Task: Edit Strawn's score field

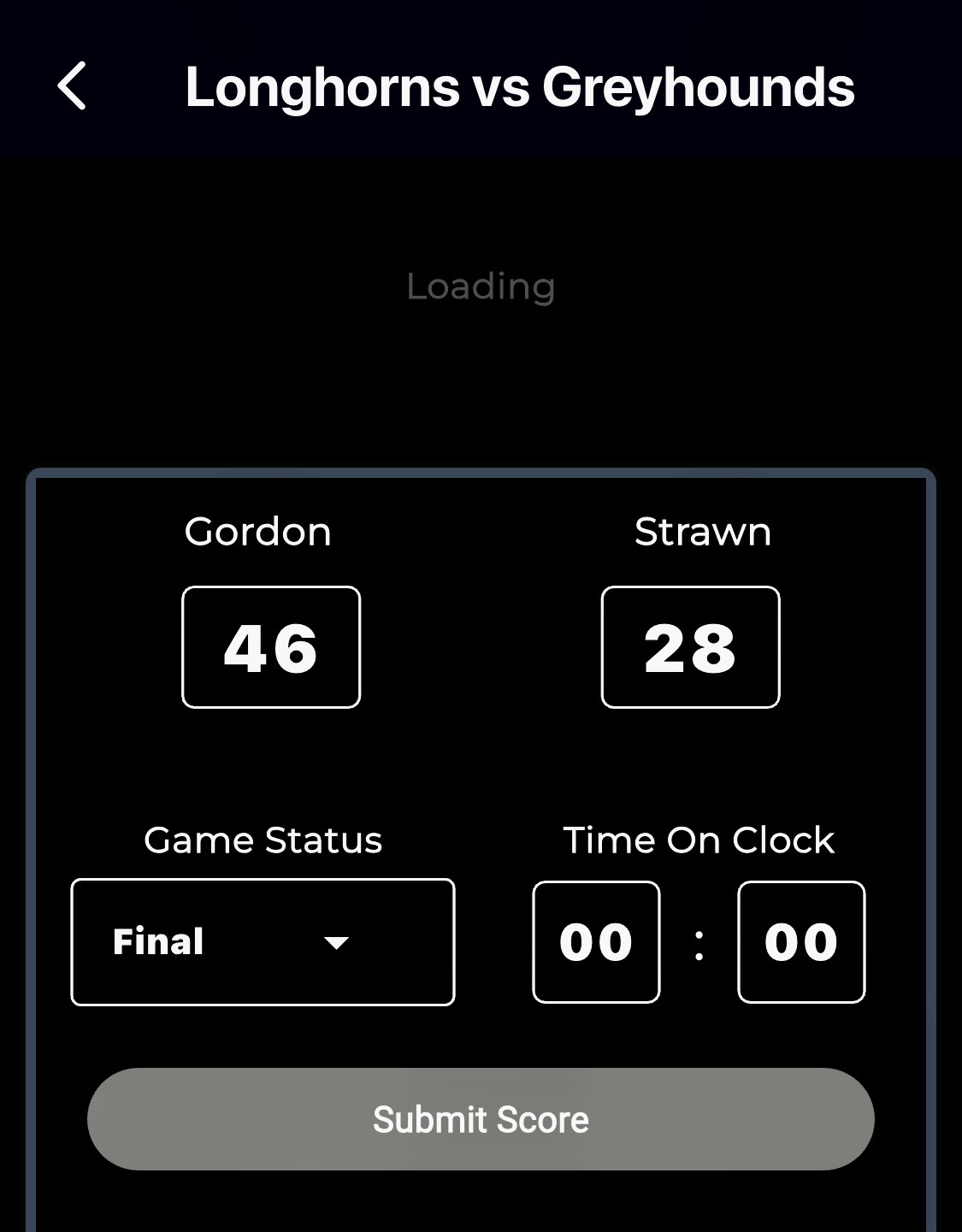Action: point(690,647)
